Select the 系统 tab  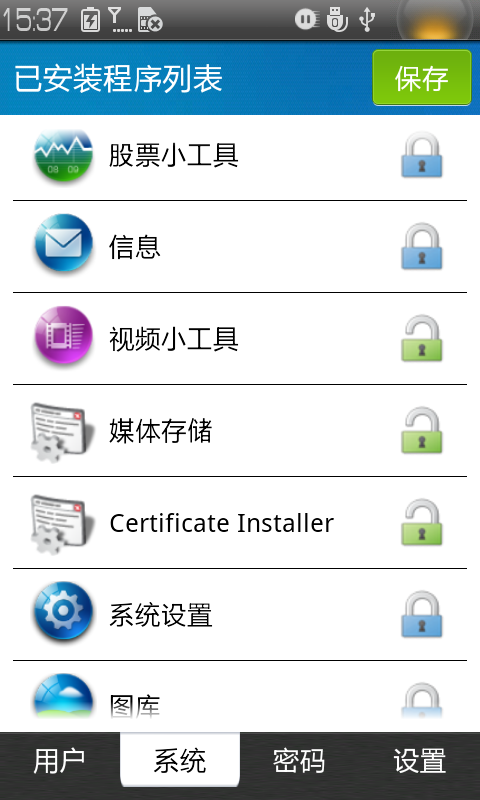[x=180, y=760]
